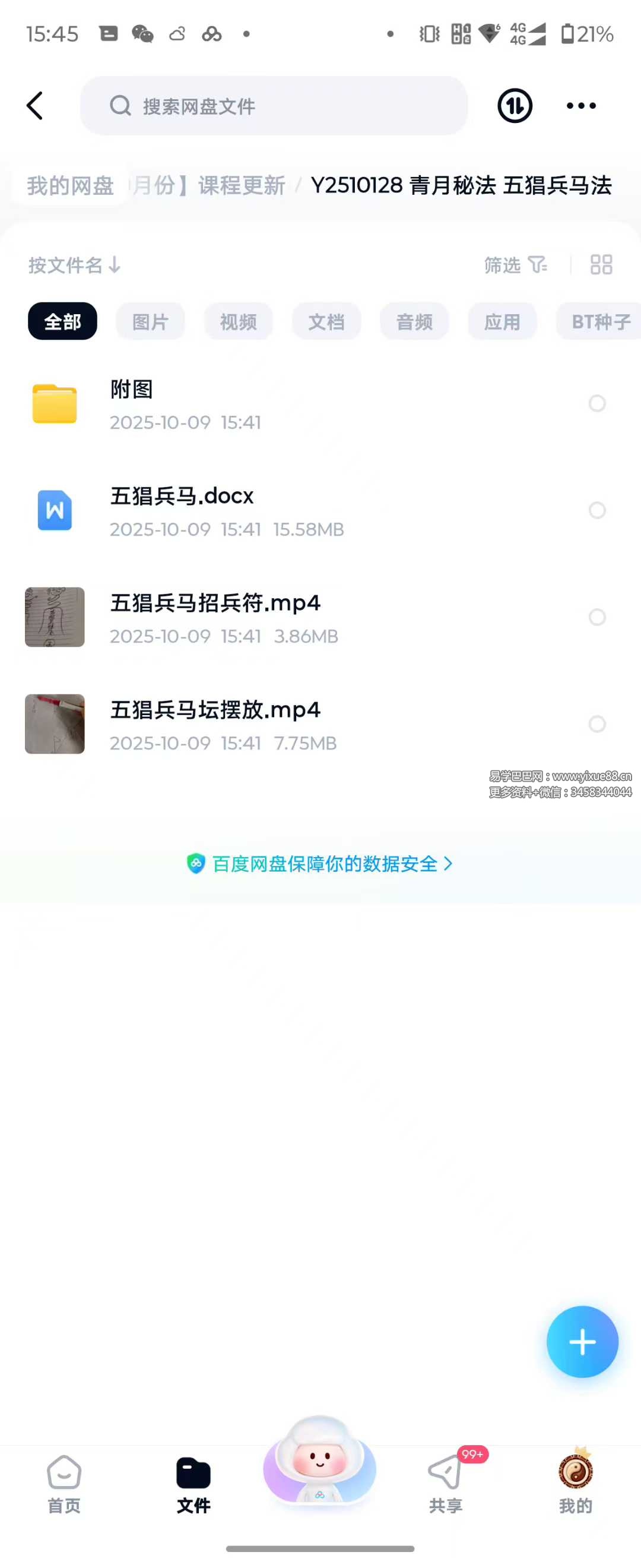Tap the blue plus floating button

(x=582, y=1342)
